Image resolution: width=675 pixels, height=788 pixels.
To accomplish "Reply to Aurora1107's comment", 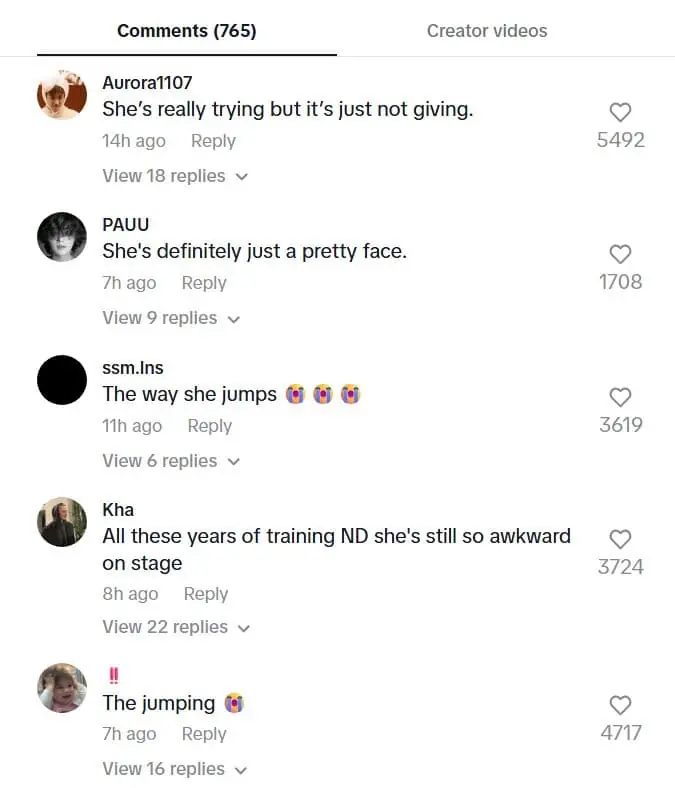I will tap(213, 141).
